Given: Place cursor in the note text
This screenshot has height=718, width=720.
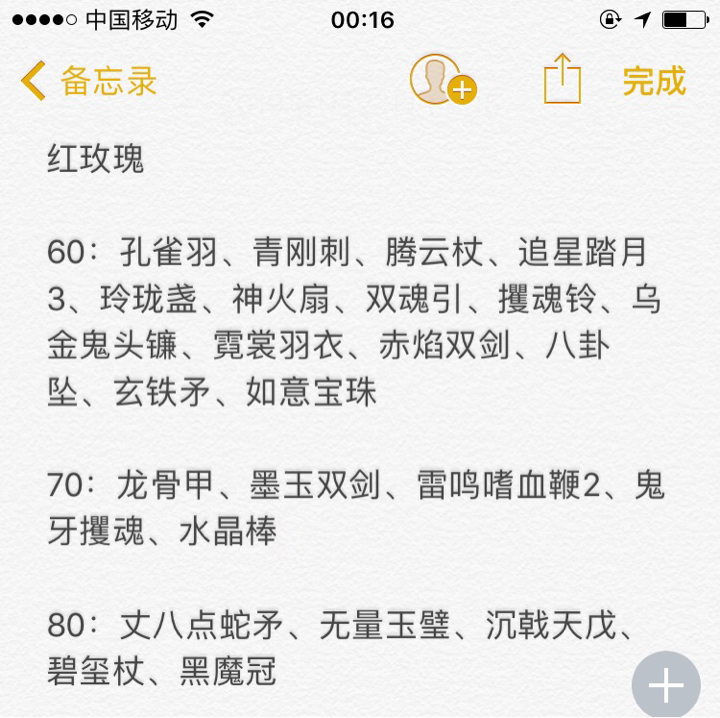Looking at the screenshot, I should pyautogui.click(x=356, y=415).
